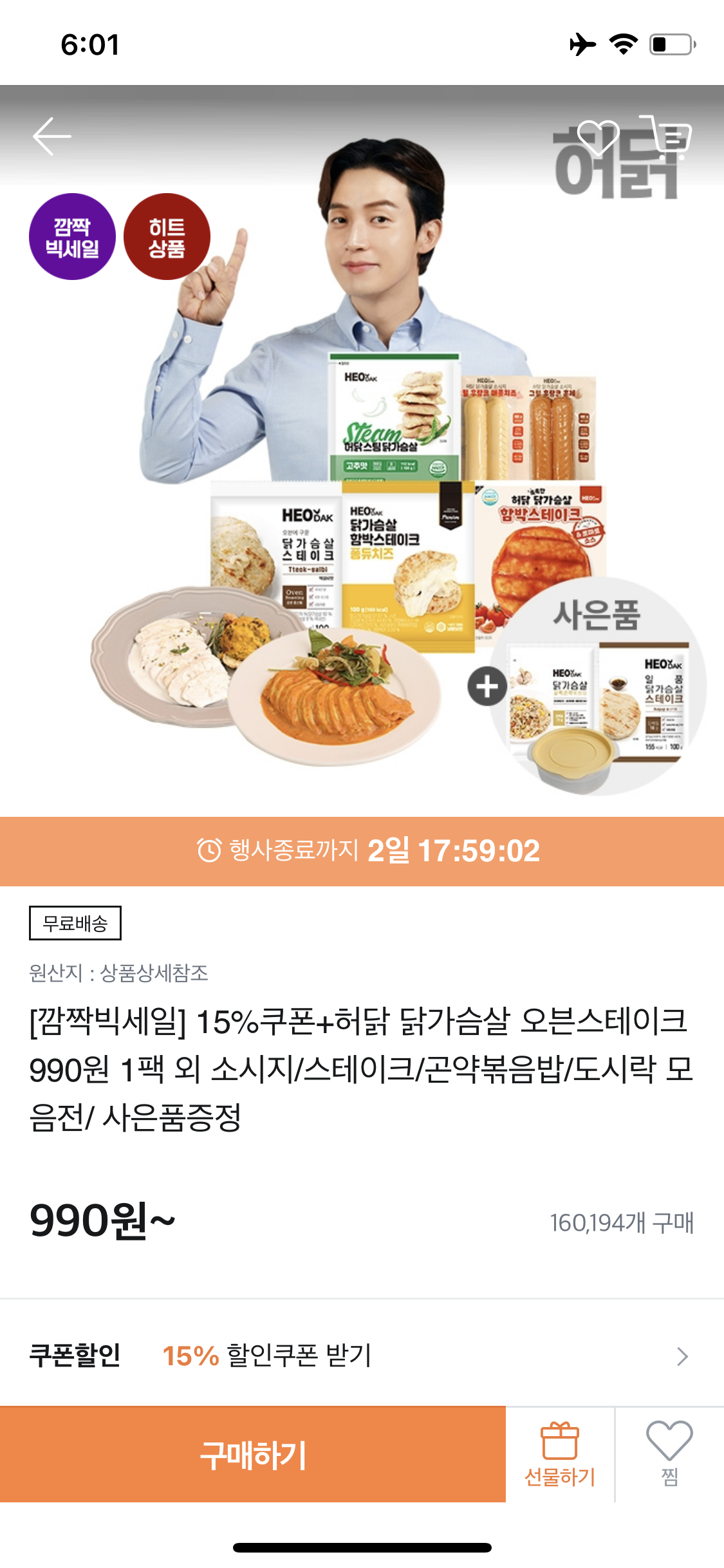Tap the heart icon in the top bar
The image size is (724, 1568).
click(x=598, y=136)
